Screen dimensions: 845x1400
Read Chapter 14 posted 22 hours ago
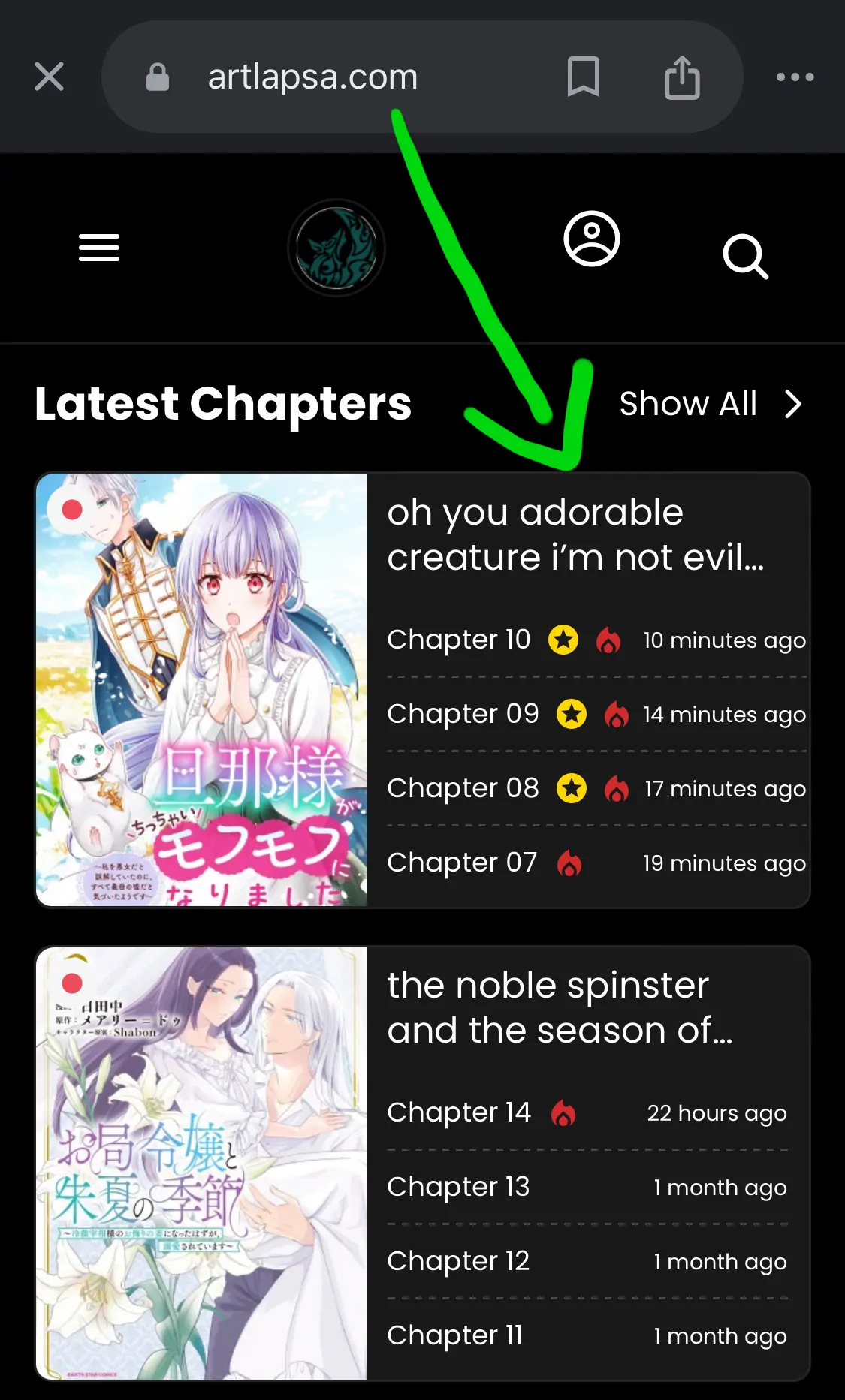coord(459,1112)
